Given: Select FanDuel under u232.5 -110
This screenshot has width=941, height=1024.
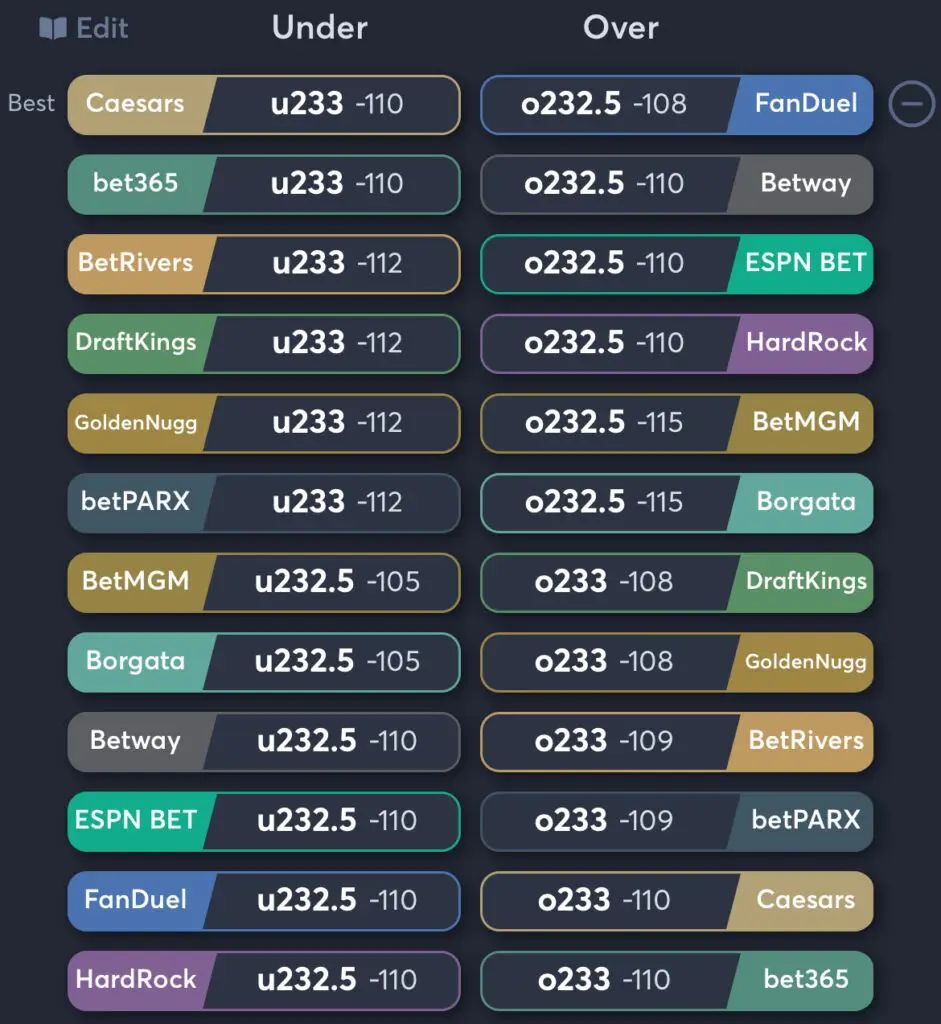Looking at the screenshot, I should [x=264, y=900].
